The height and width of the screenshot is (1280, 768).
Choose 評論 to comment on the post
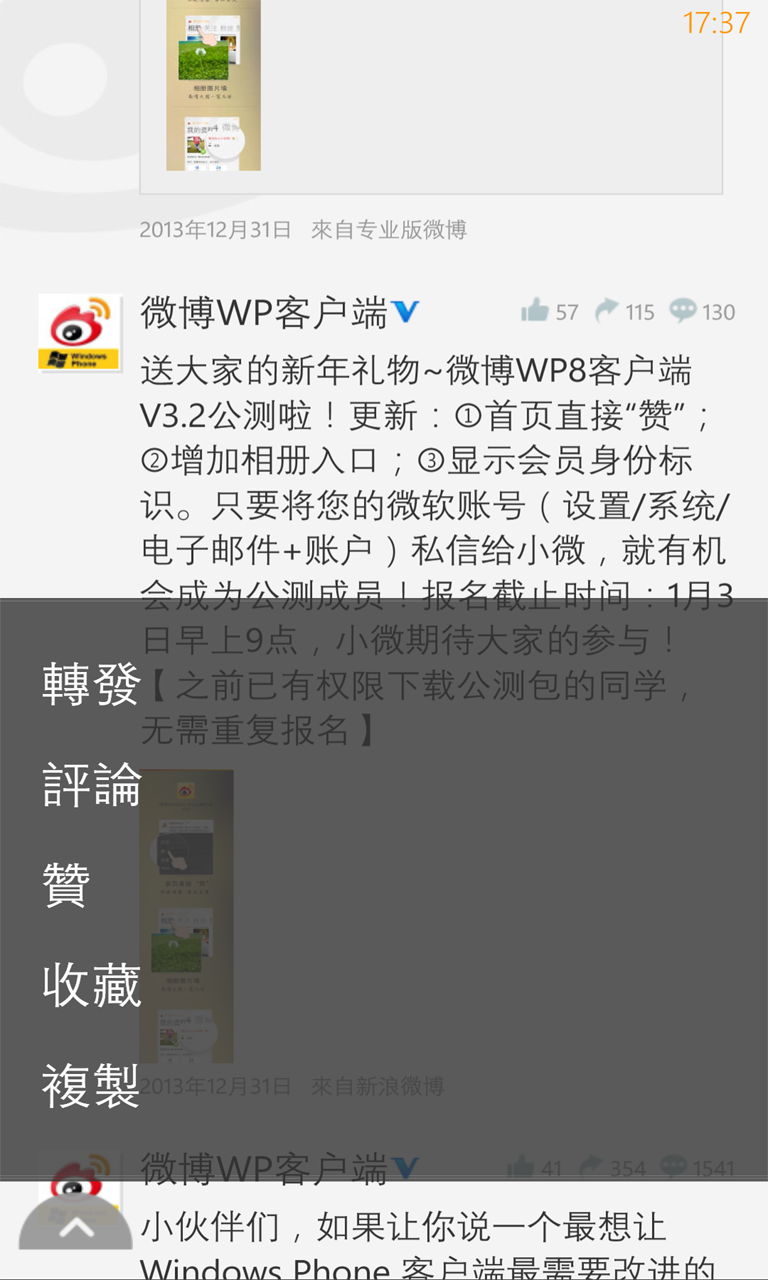(x=91, y=785)
